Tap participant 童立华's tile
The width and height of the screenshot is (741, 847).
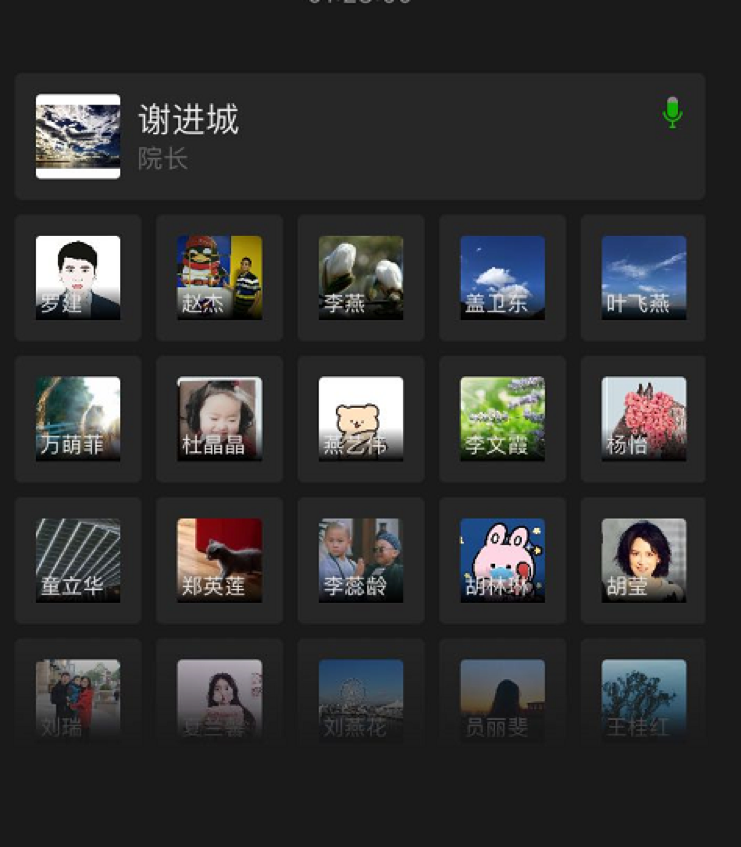point(78,560)
